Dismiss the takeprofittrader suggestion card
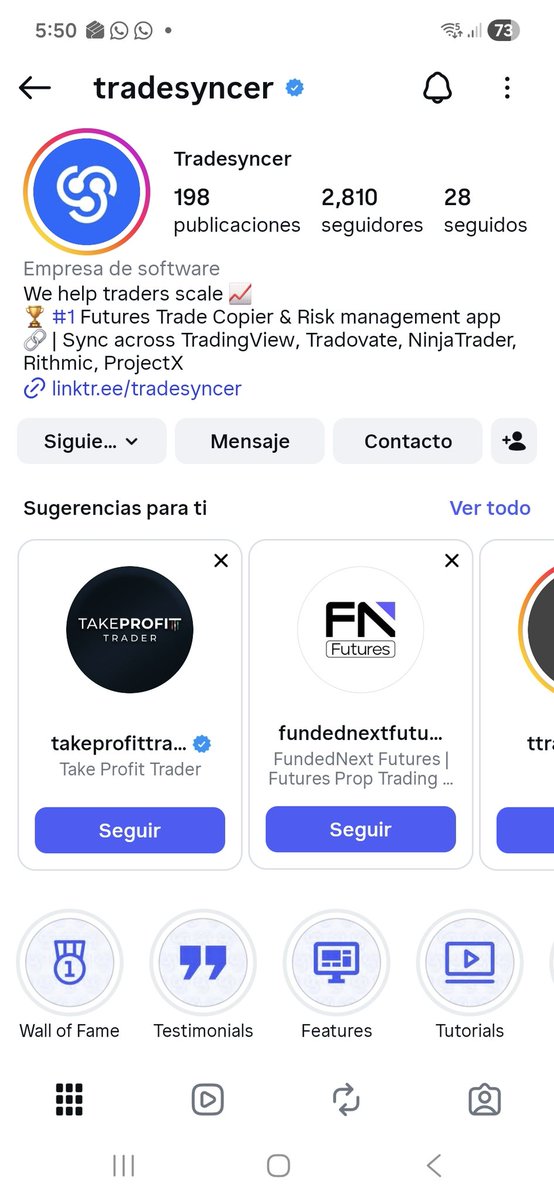Image resolution: width=554 pixels, height=1200 pixels. 221,561
